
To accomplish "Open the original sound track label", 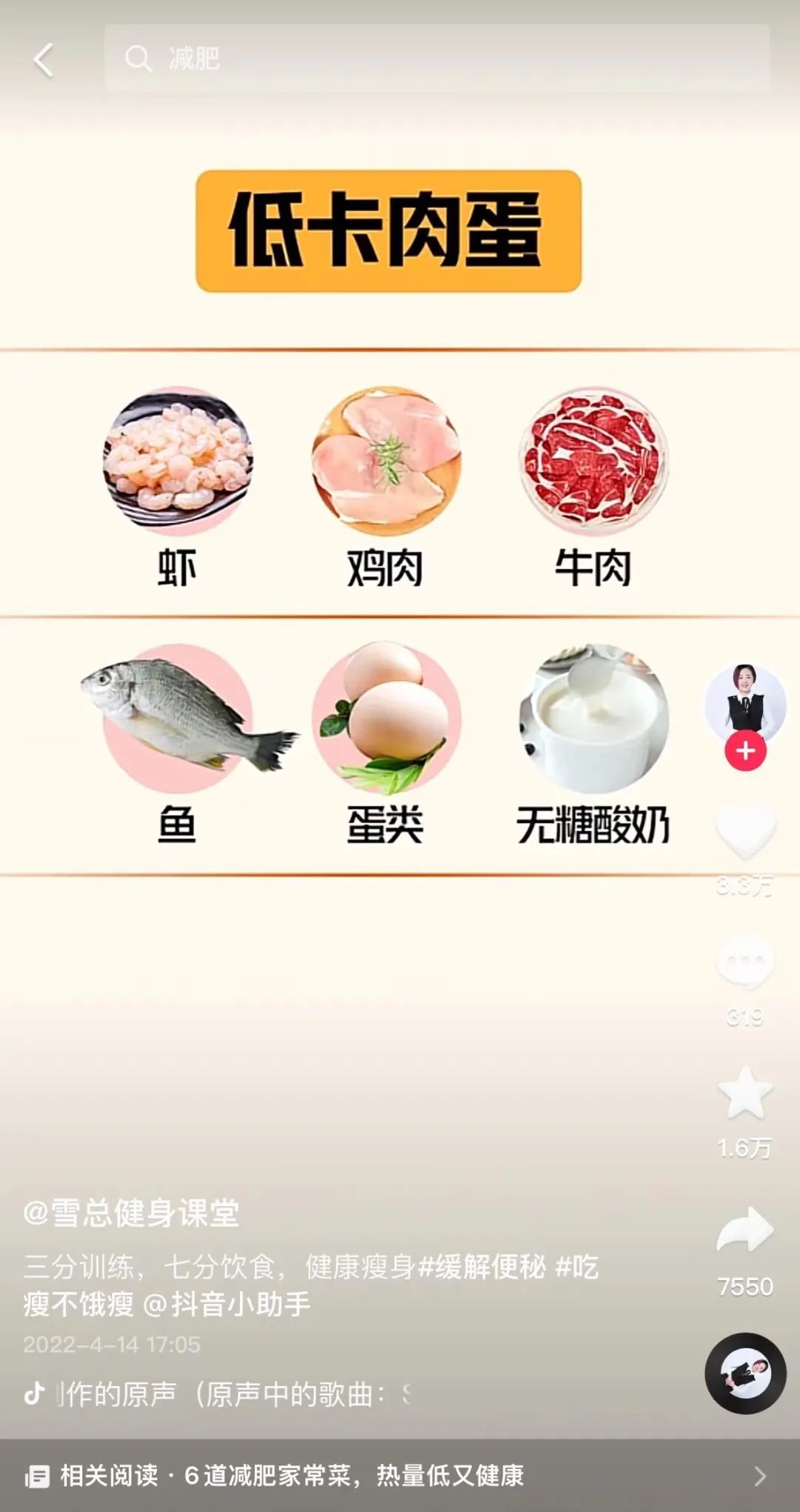I will click(x=222, y=1394).
